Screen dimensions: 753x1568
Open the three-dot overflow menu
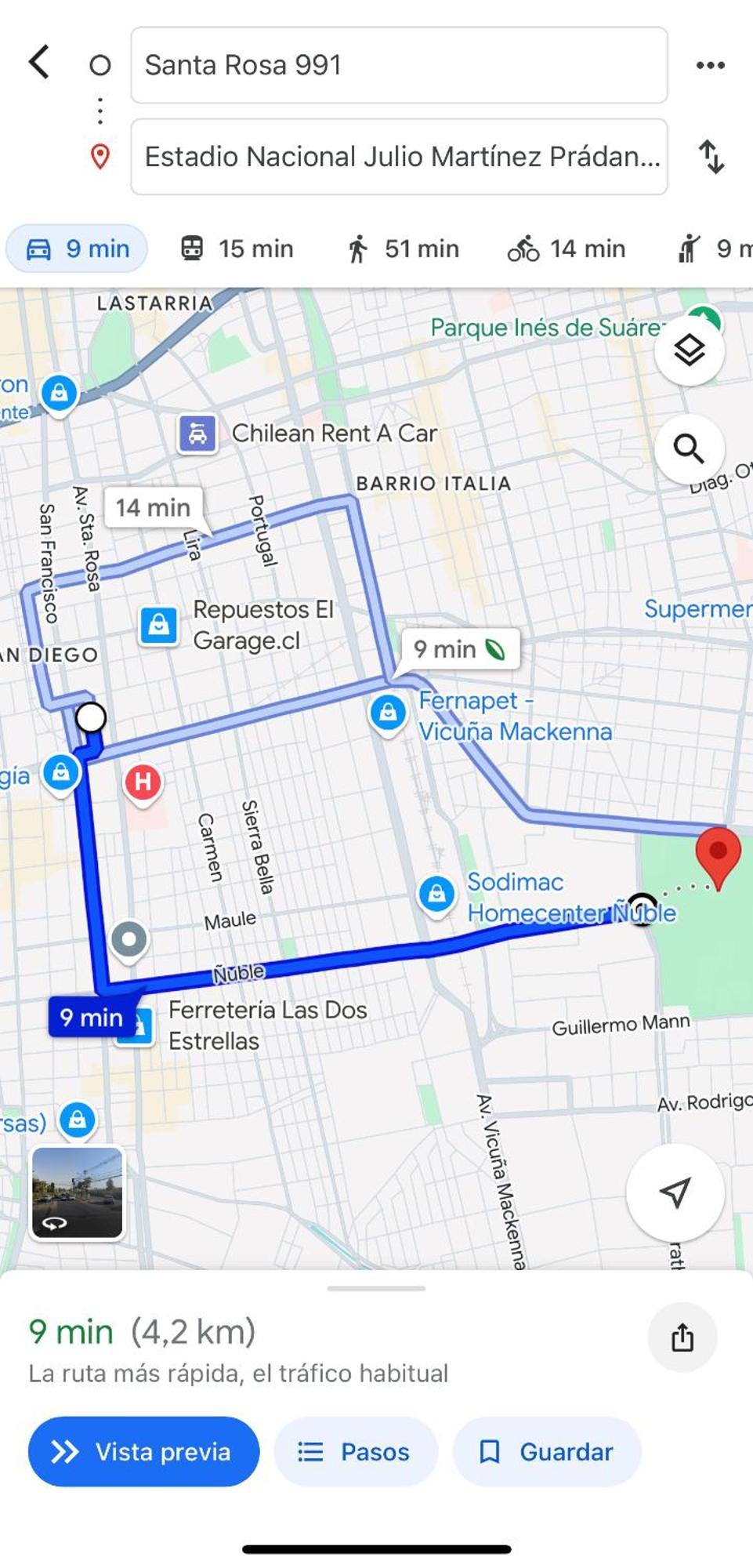(710, 65)
